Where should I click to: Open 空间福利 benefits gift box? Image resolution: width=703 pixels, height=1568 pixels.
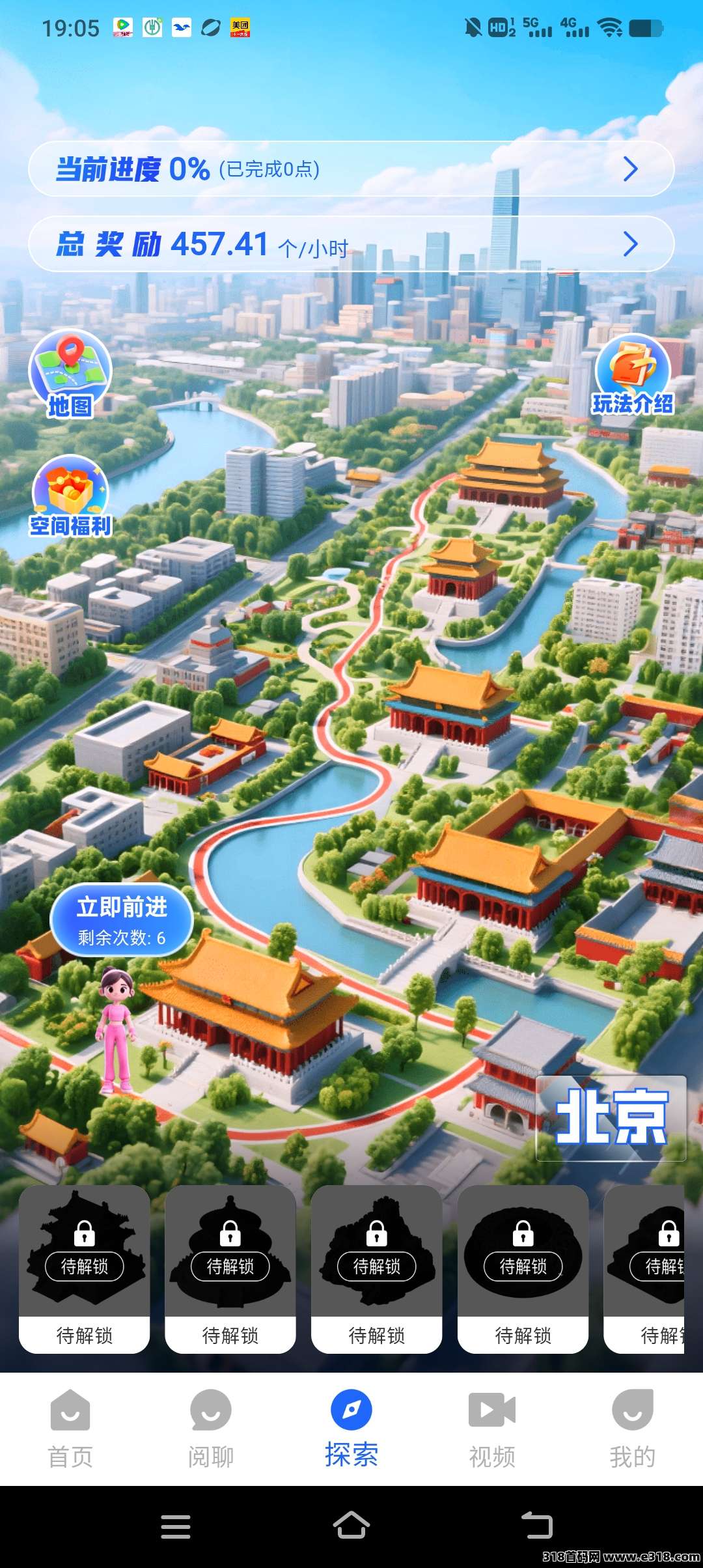(70, 496)
